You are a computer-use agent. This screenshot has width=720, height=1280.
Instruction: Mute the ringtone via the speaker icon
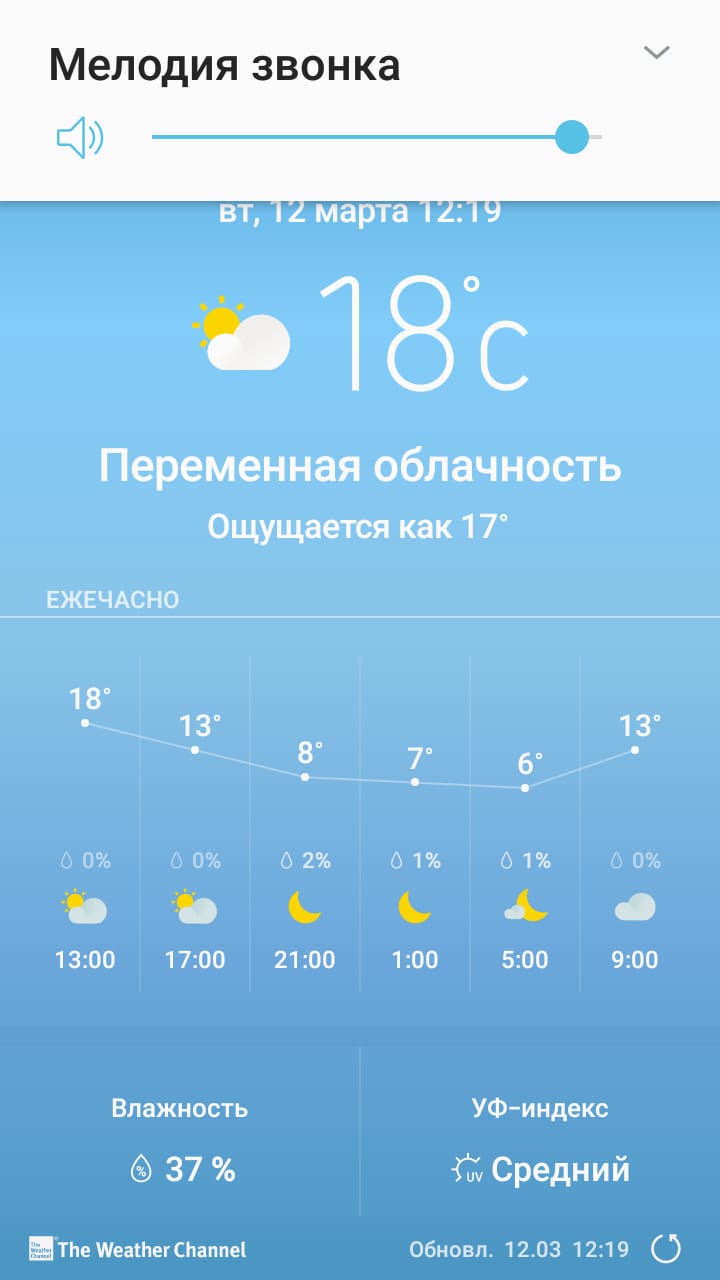point(80,138)
